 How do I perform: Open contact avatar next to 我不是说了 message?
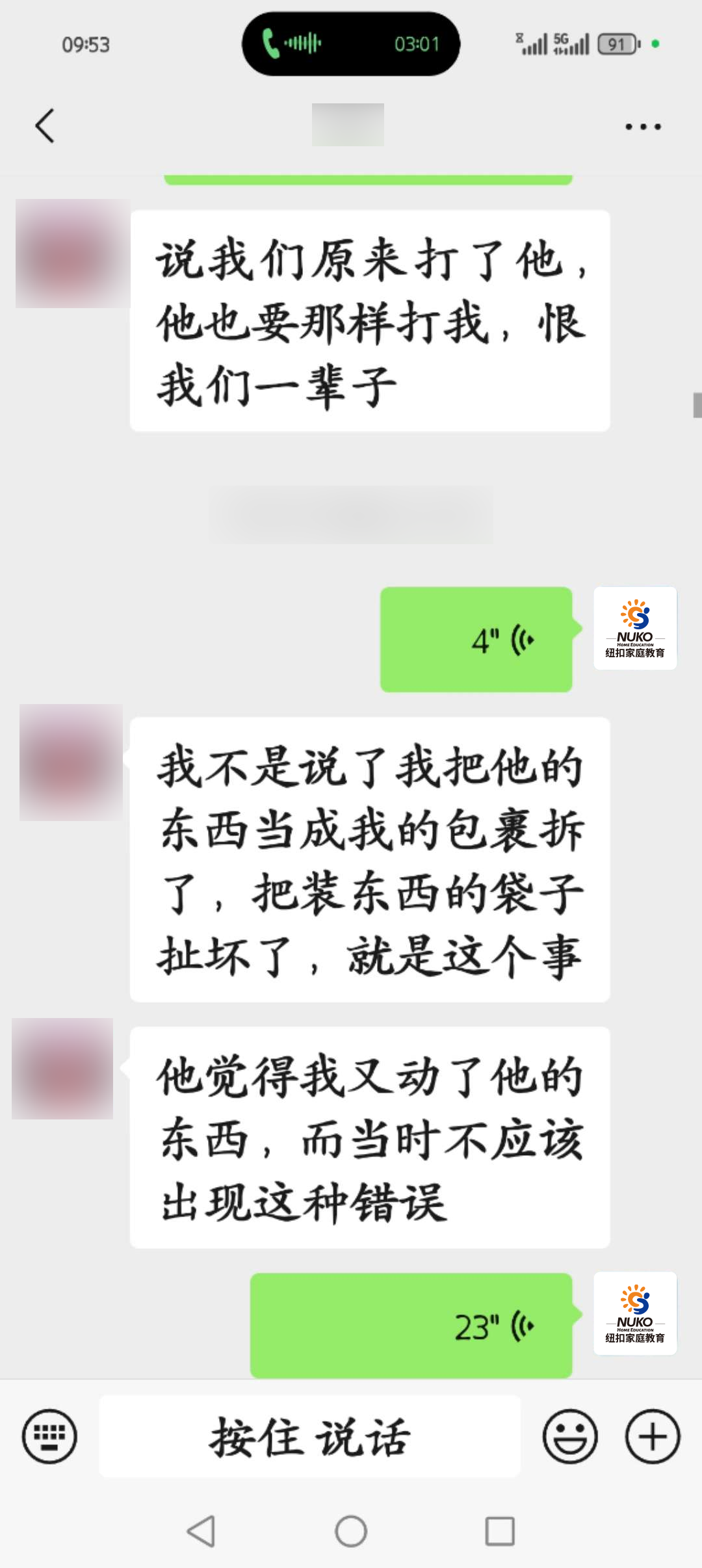(71, 762)
